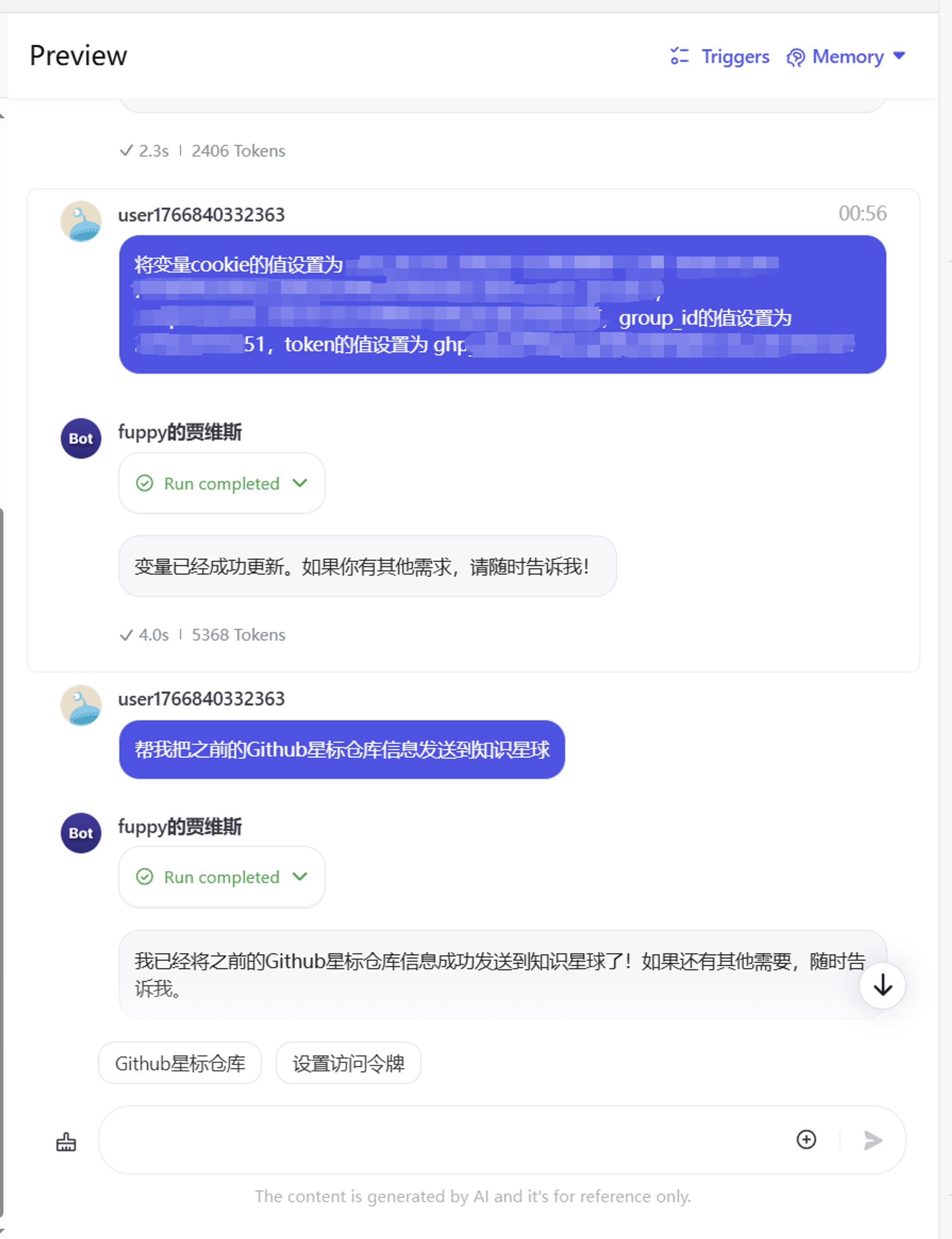
Task: Expand the second Run completed details
Action: (x=300, y=877)
